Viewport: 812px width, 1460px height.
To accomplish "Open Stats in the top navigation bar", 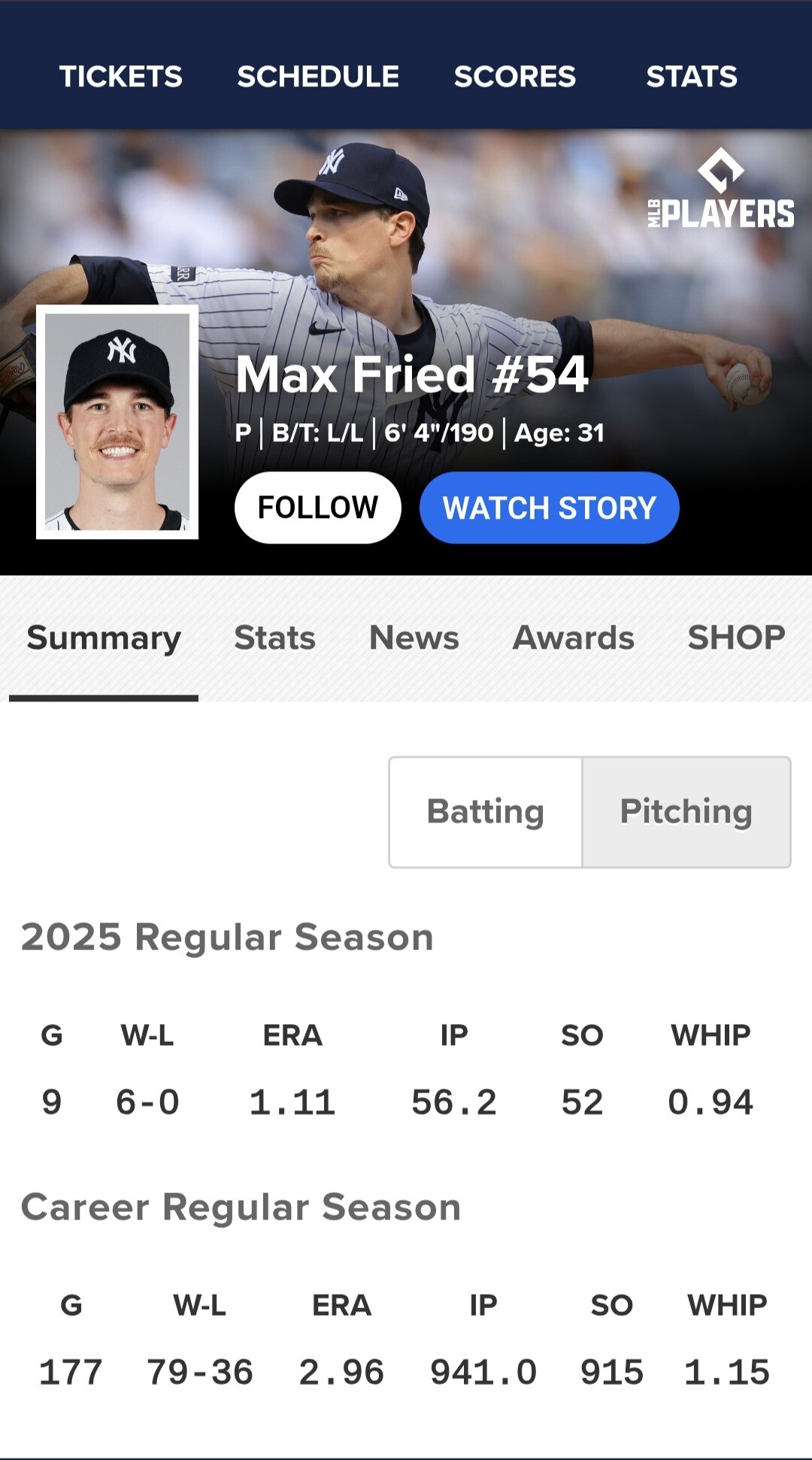I will [691, 77].
